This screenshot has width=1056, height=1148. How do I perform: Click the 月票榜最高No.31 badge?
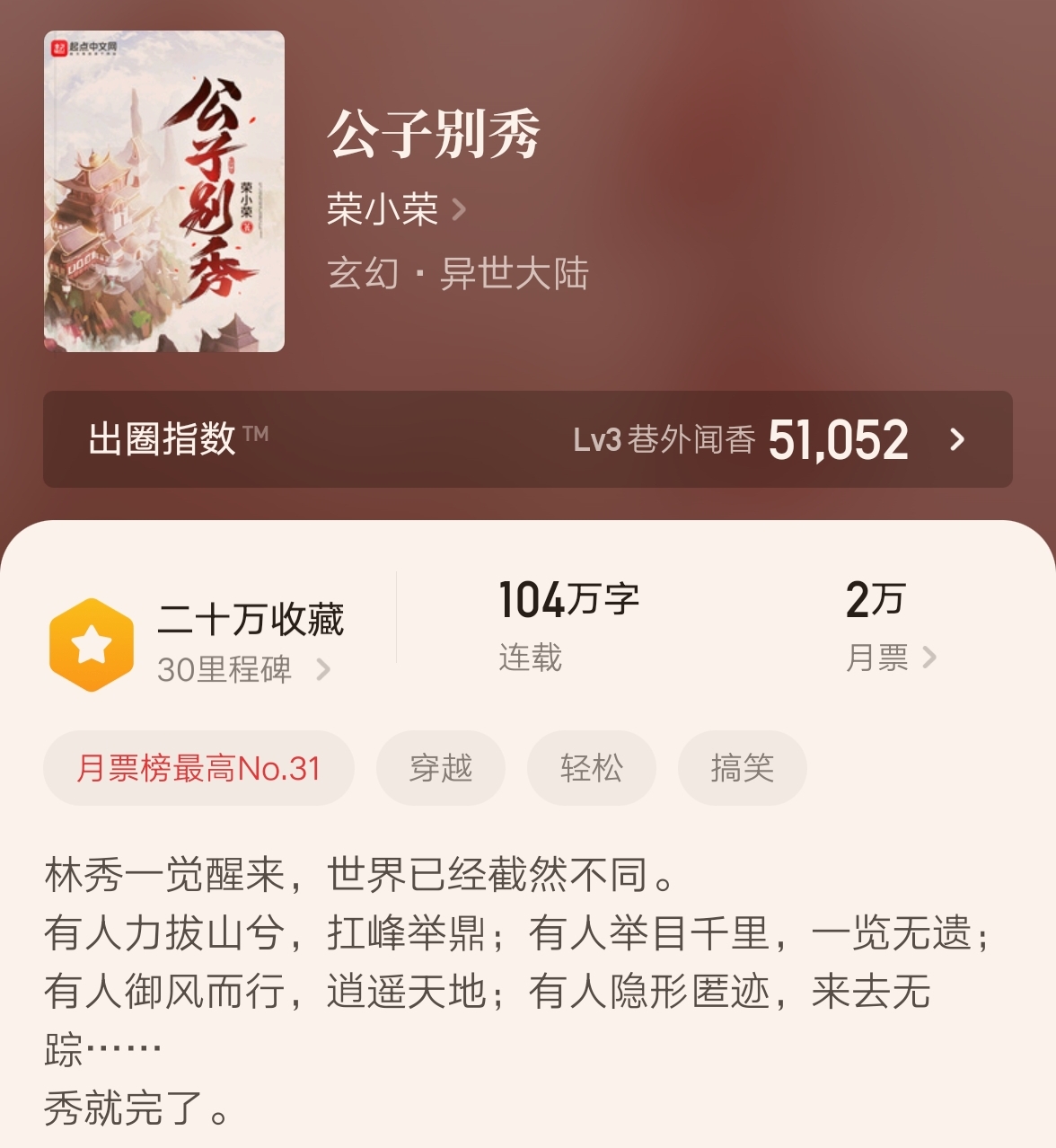[x=198, y=768]
